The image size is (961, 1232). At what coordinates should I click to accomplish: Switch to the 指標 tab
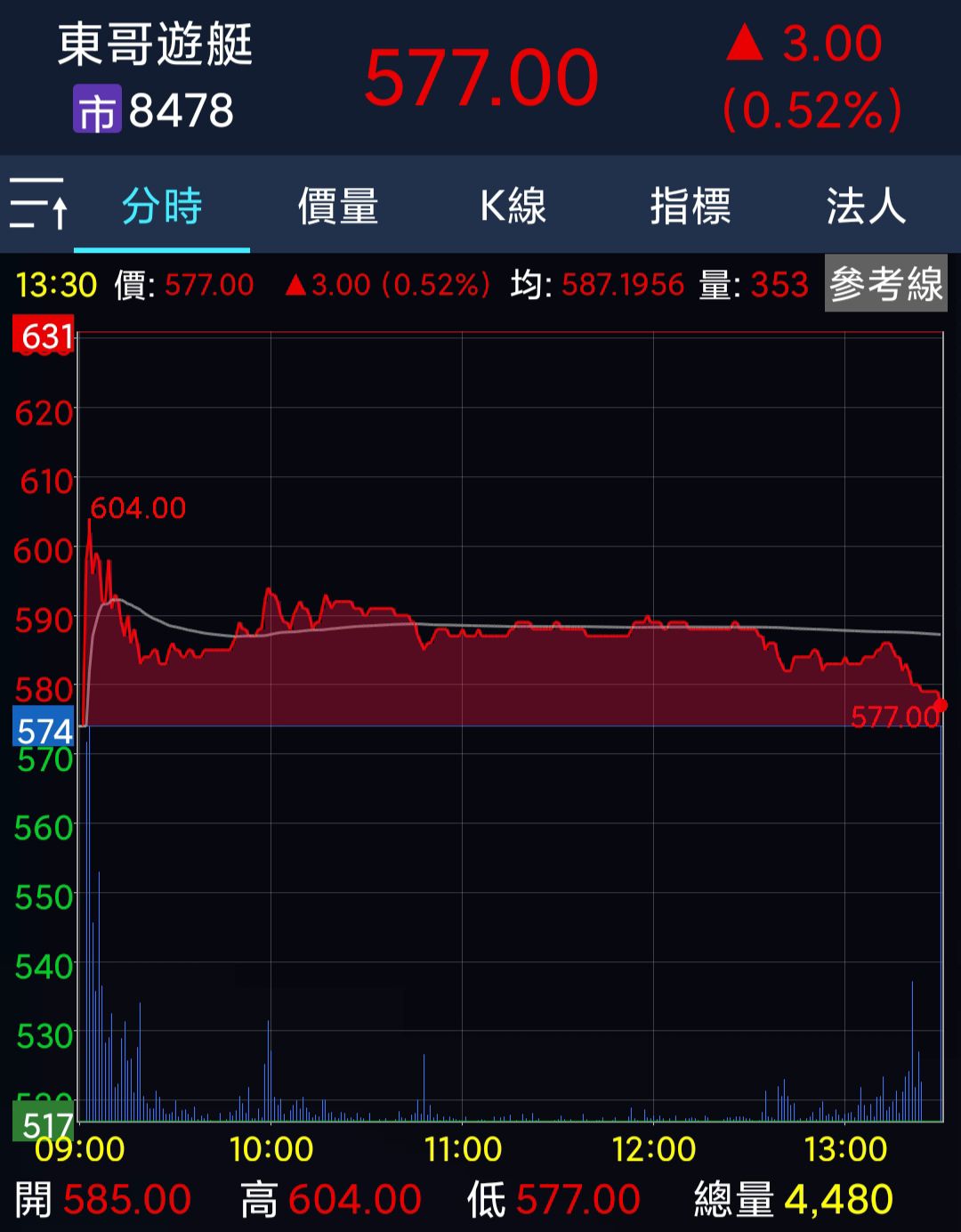tap(690, 206)
